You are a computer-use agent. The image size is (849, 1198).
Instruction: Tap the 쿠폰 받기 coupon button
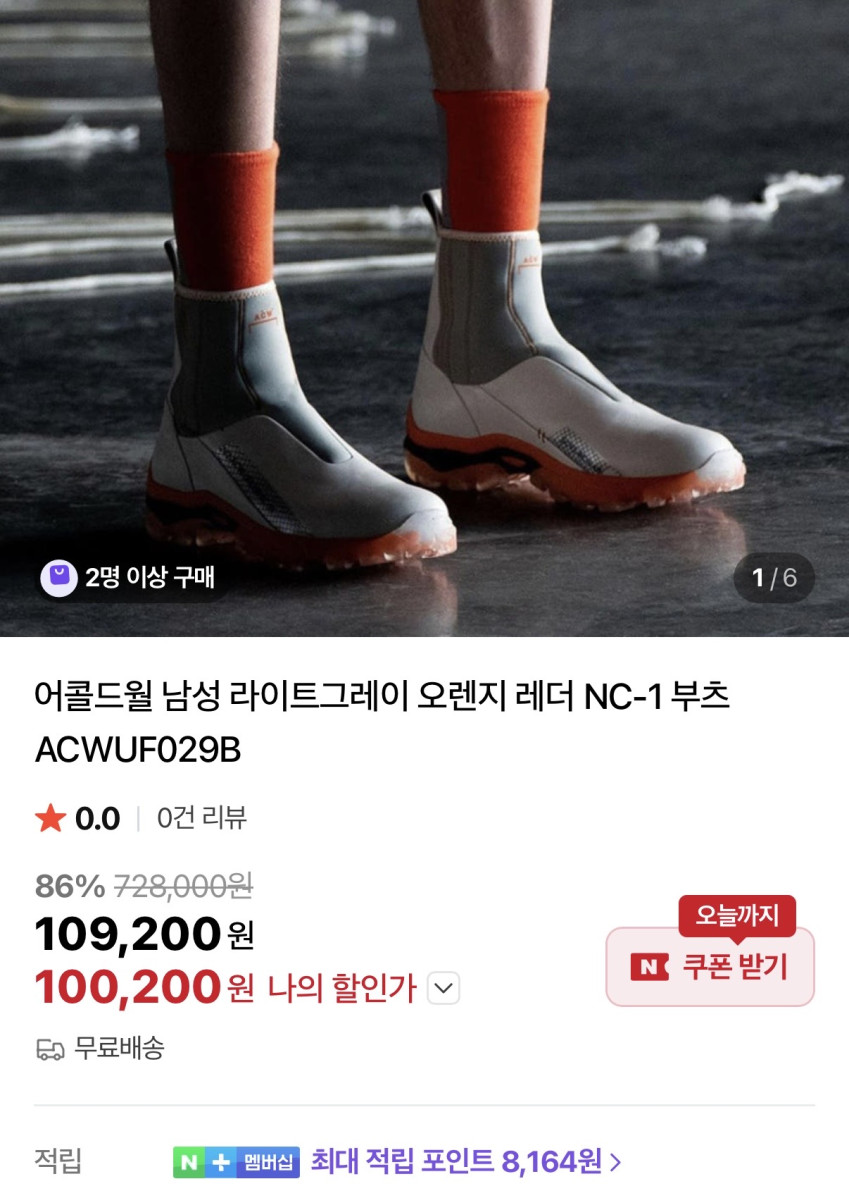coord(710,966)
